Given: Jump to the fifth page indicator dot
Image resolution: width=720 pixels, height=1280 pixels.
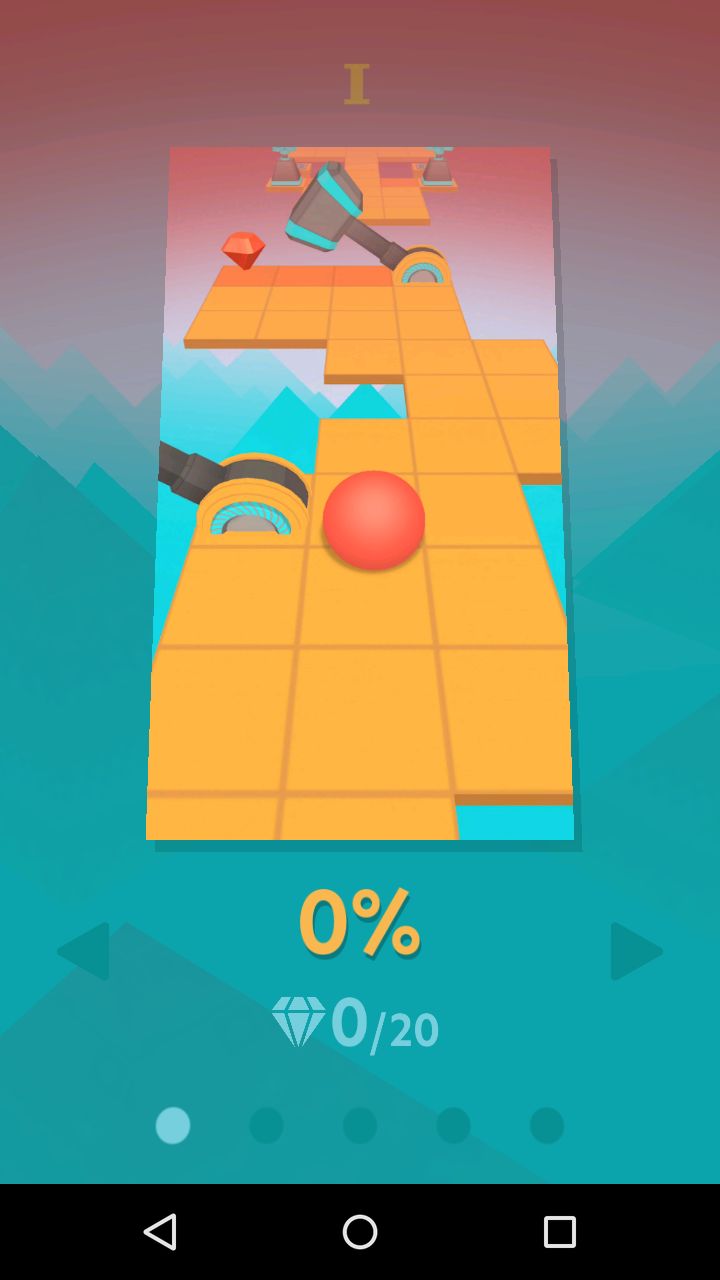Looking at the screenshot, I should [547, 1125].
